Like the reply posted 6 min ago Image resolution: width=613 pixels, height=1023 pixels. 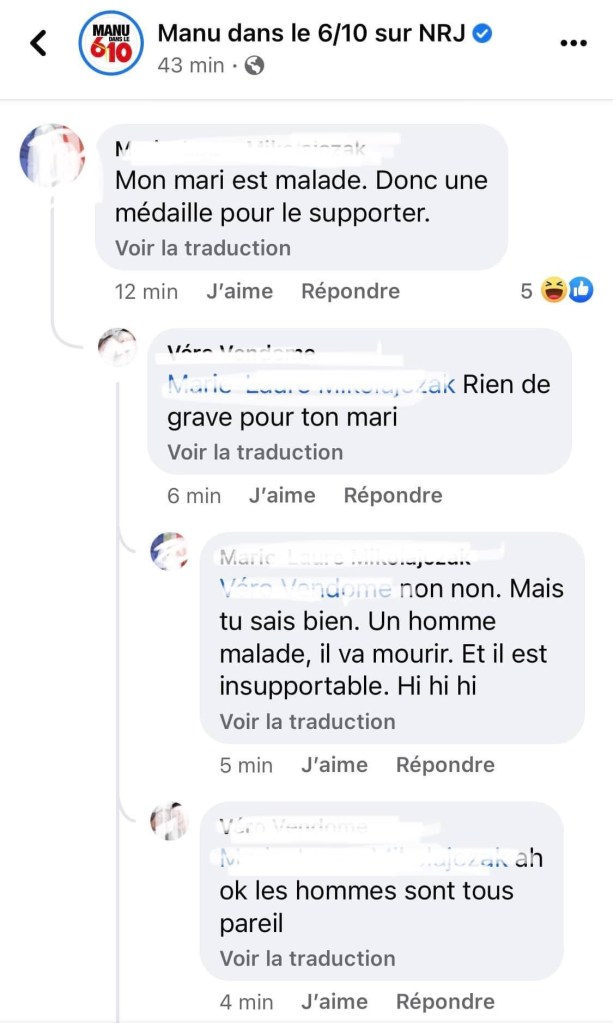[281, 495]
